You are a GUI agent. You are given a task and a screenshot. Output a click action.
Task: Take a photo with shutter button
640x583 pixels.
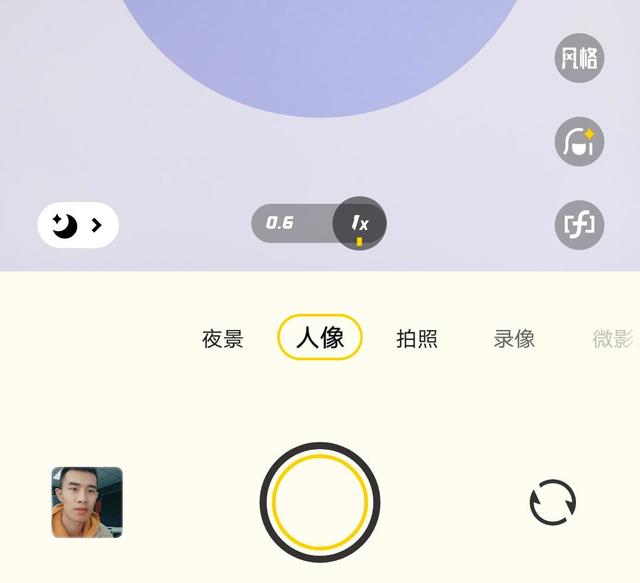tap(320, 502)
